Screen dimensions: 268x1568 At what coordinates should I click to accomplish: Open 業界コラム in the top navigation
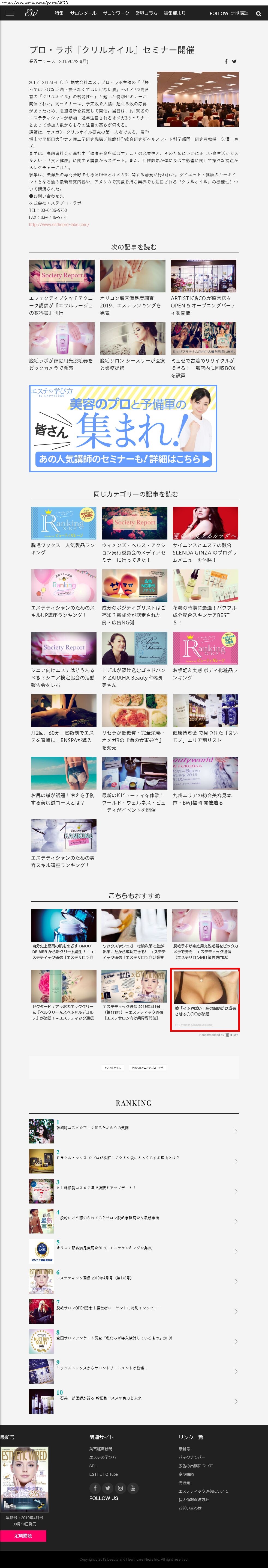point(146,13)
